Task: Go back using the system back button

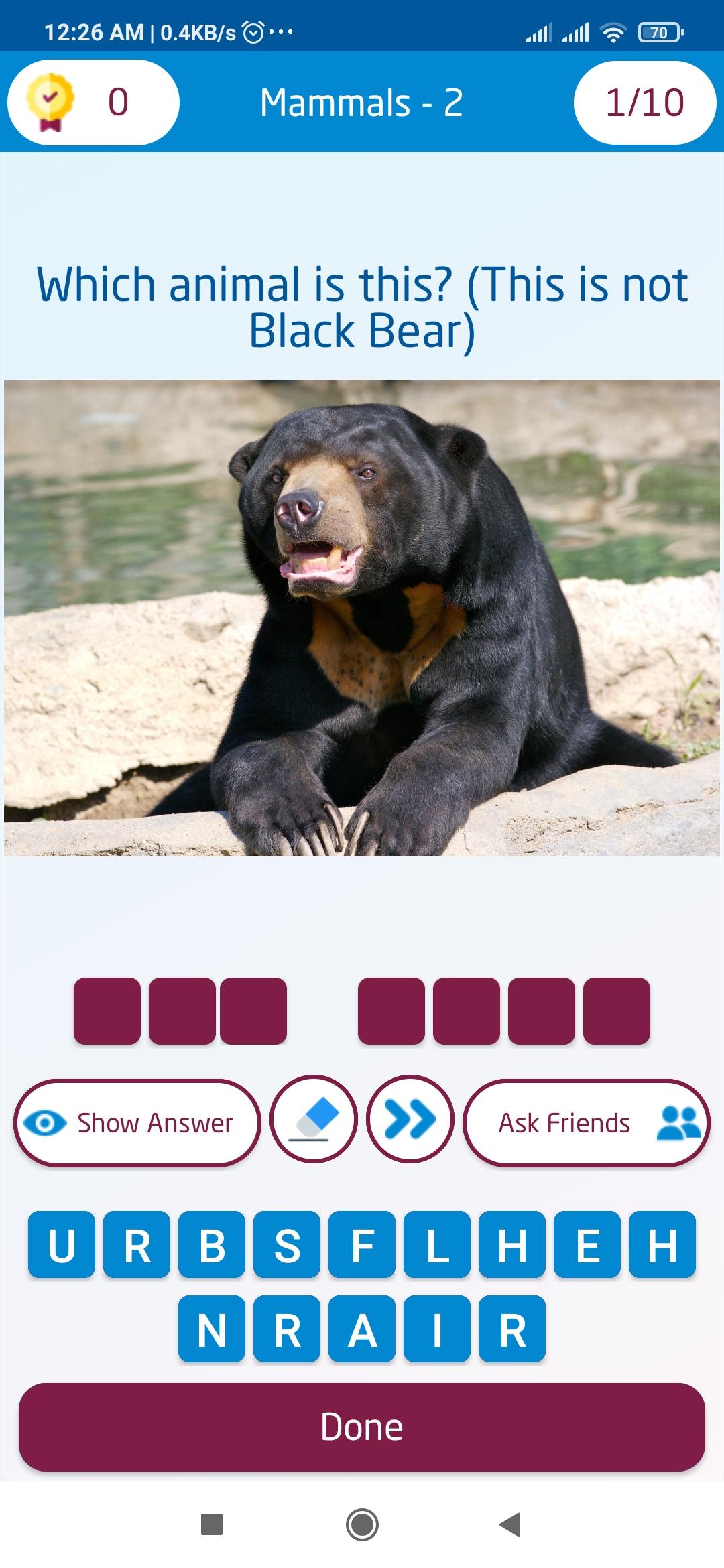Action: point(511,1524)
